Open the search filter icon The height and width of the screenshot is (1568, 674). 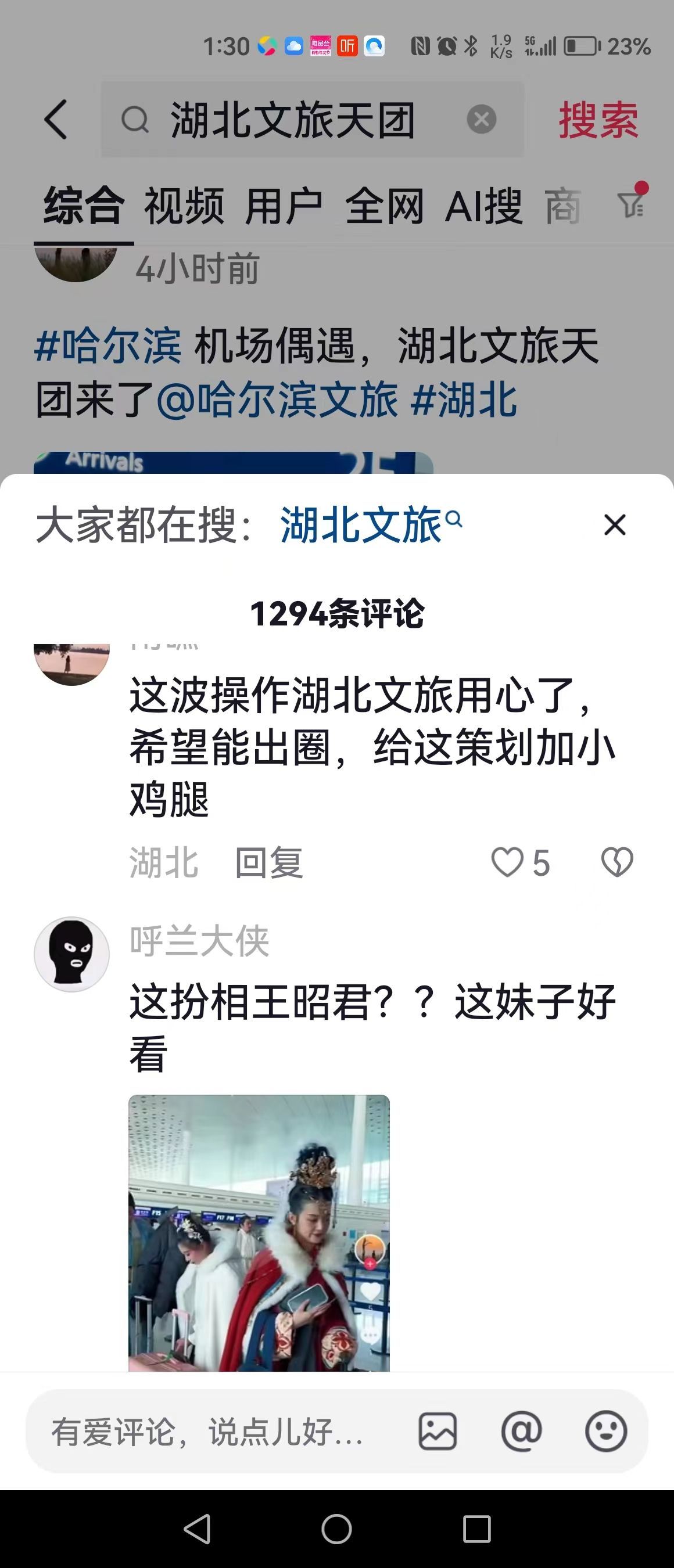(631, 204)
